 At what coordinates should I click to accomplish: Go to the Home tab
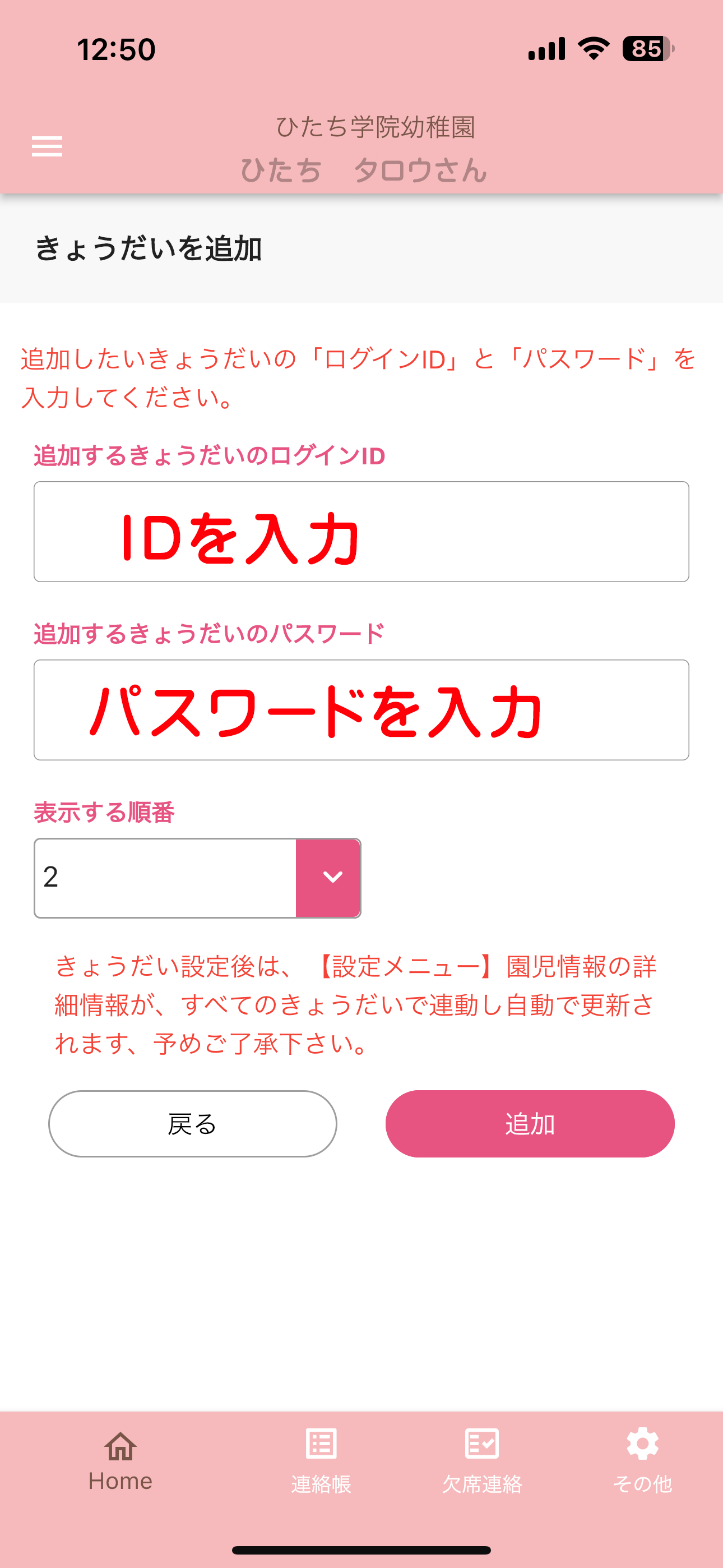click(x=121, y=1461)
